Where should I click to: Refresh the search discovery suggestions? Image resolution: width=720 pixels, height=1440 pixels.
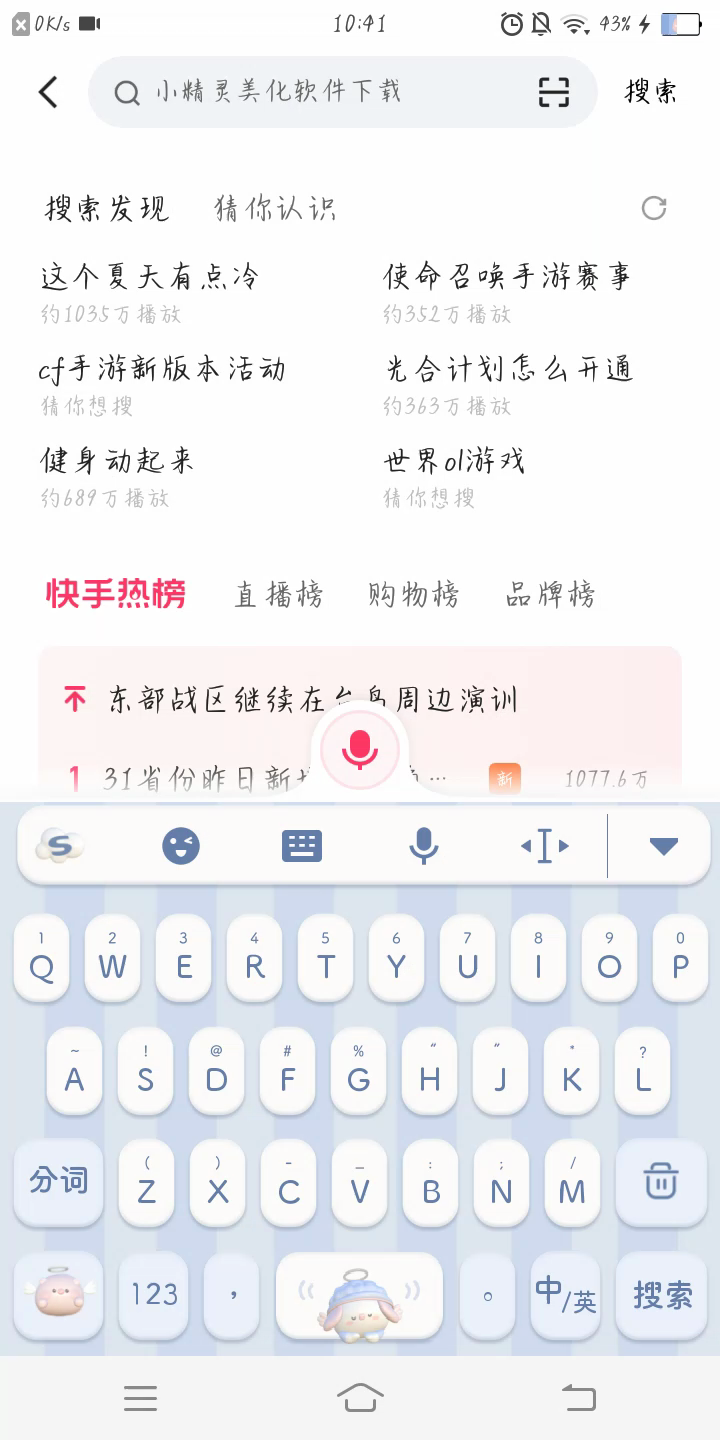click(x=654, y=208)
